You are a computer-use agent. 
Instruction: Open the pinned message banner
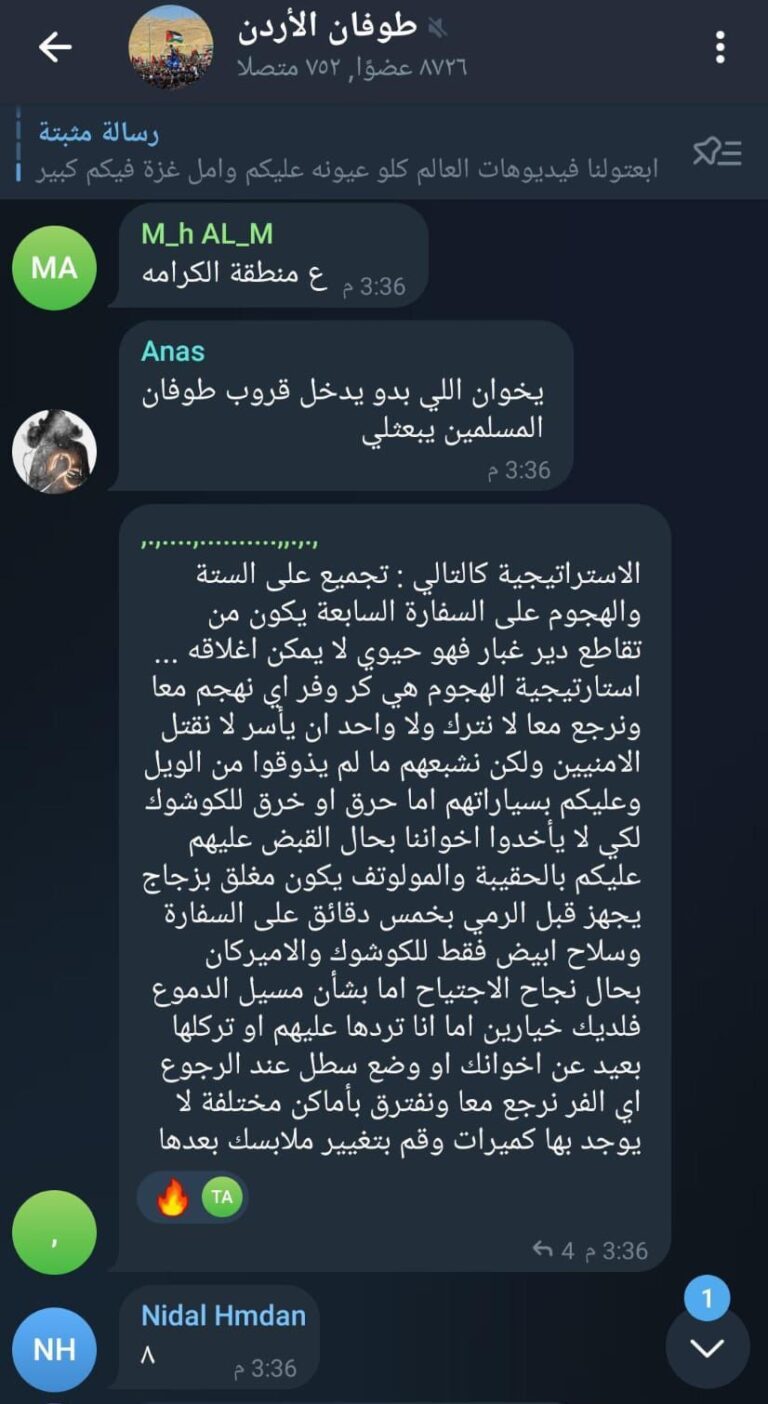[350, 152]
